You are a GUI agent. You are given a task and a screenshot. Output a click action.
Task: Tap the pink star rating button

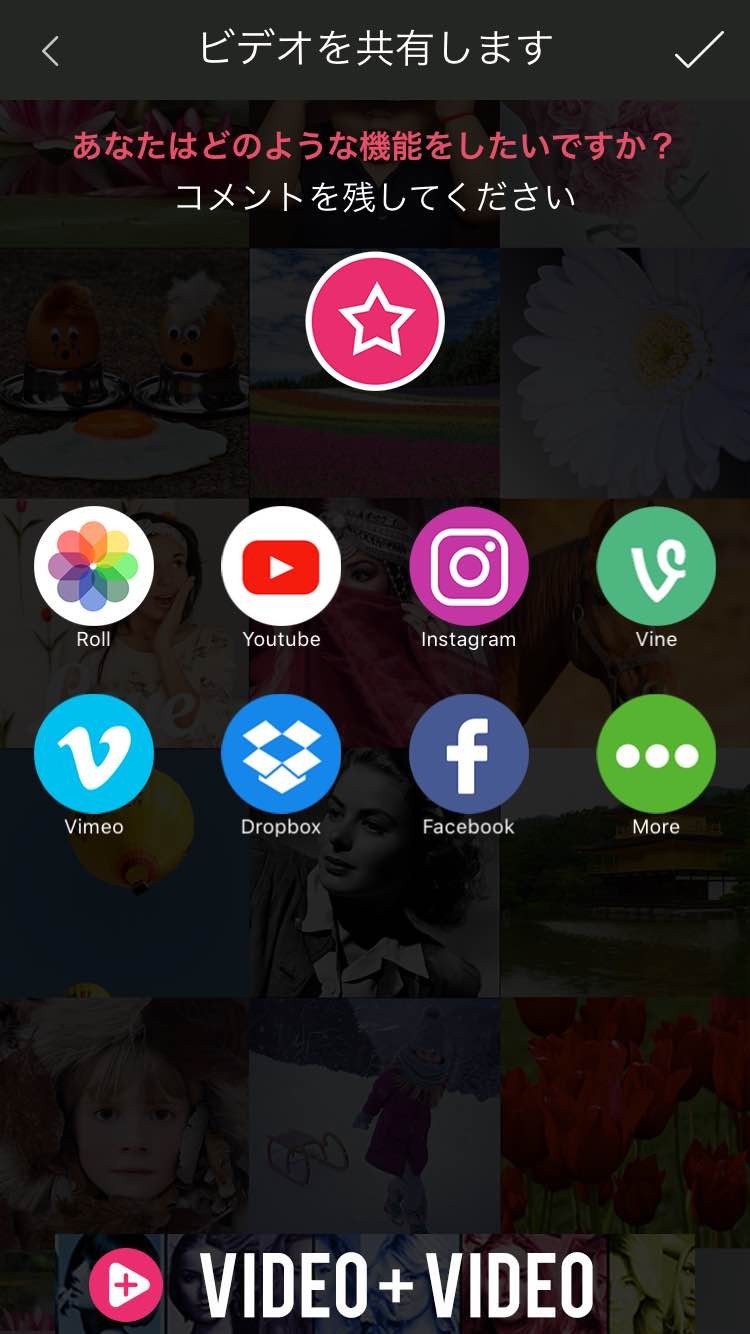point(375,321)
